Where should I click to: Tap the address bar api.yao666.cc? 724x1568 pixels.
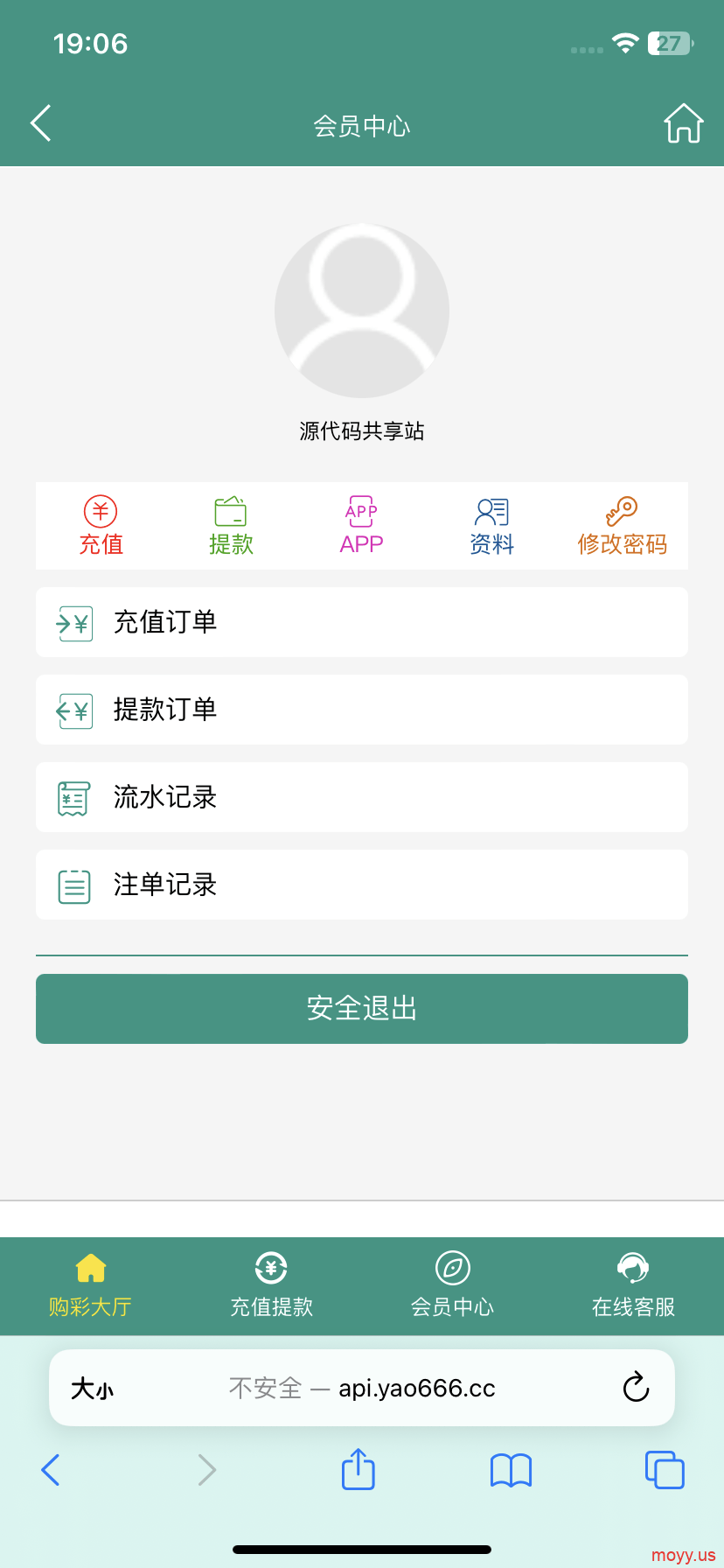(x=362, y=1388)
